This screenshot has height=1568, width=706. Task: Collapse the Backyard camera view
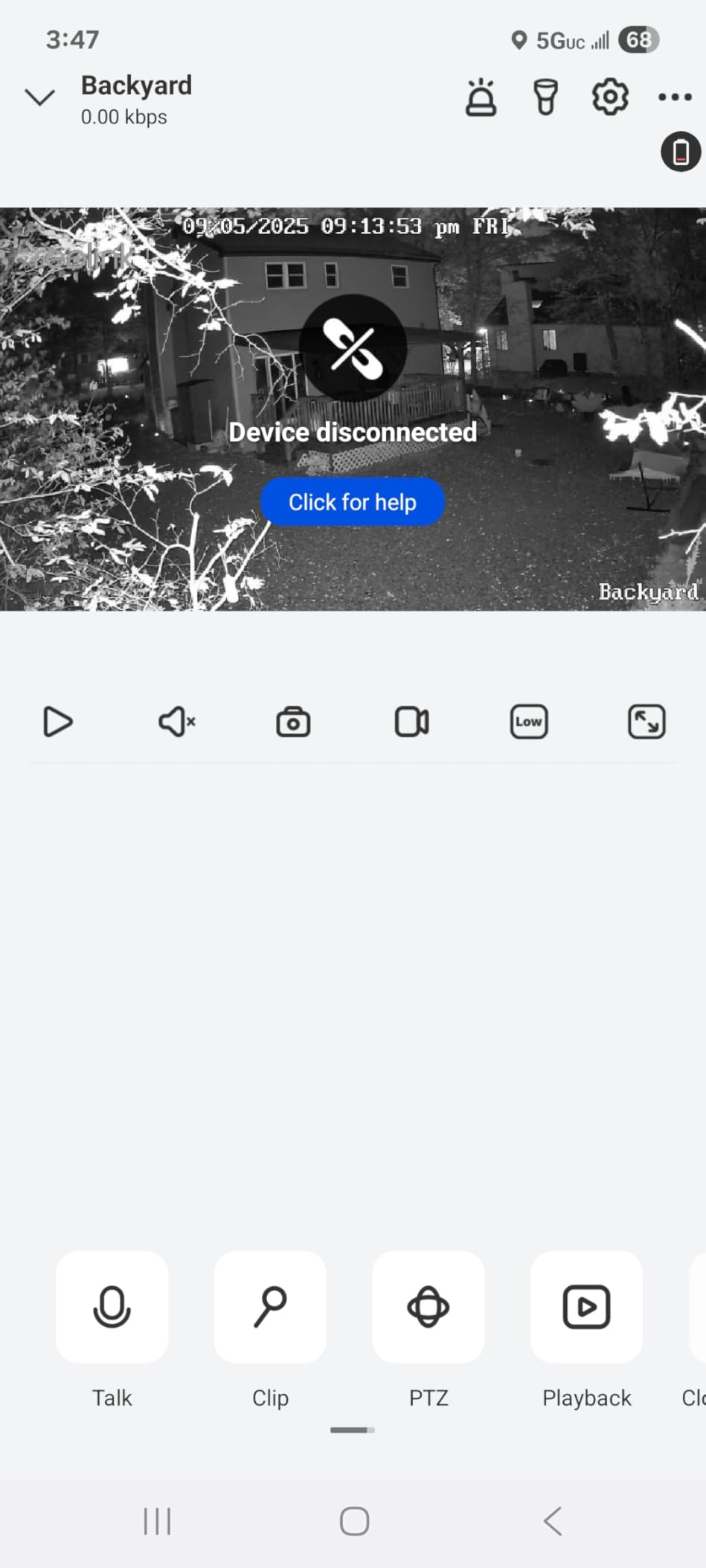coord(39,97)
